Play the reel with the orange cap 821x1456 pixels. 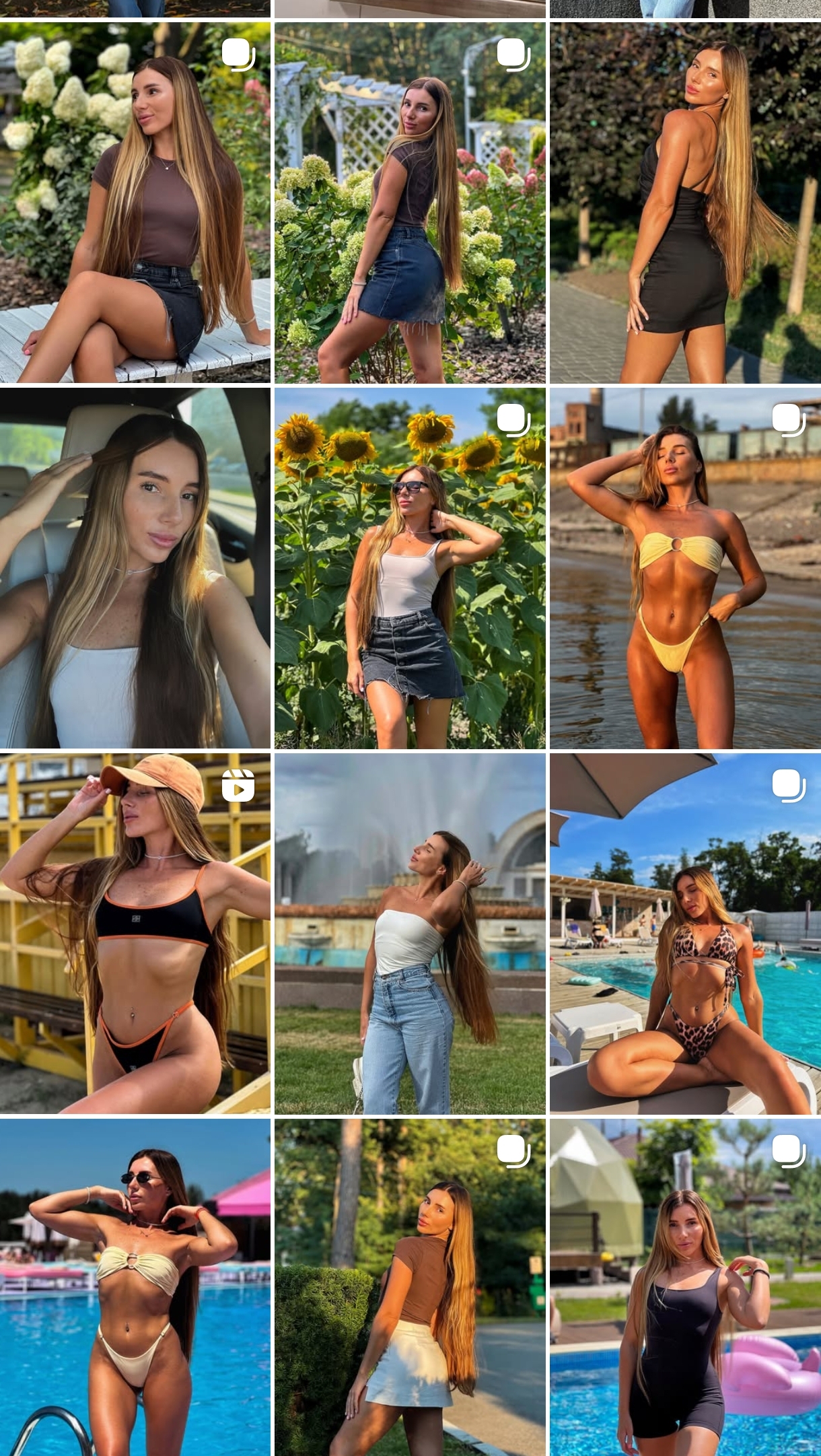[x=135, y=934]
